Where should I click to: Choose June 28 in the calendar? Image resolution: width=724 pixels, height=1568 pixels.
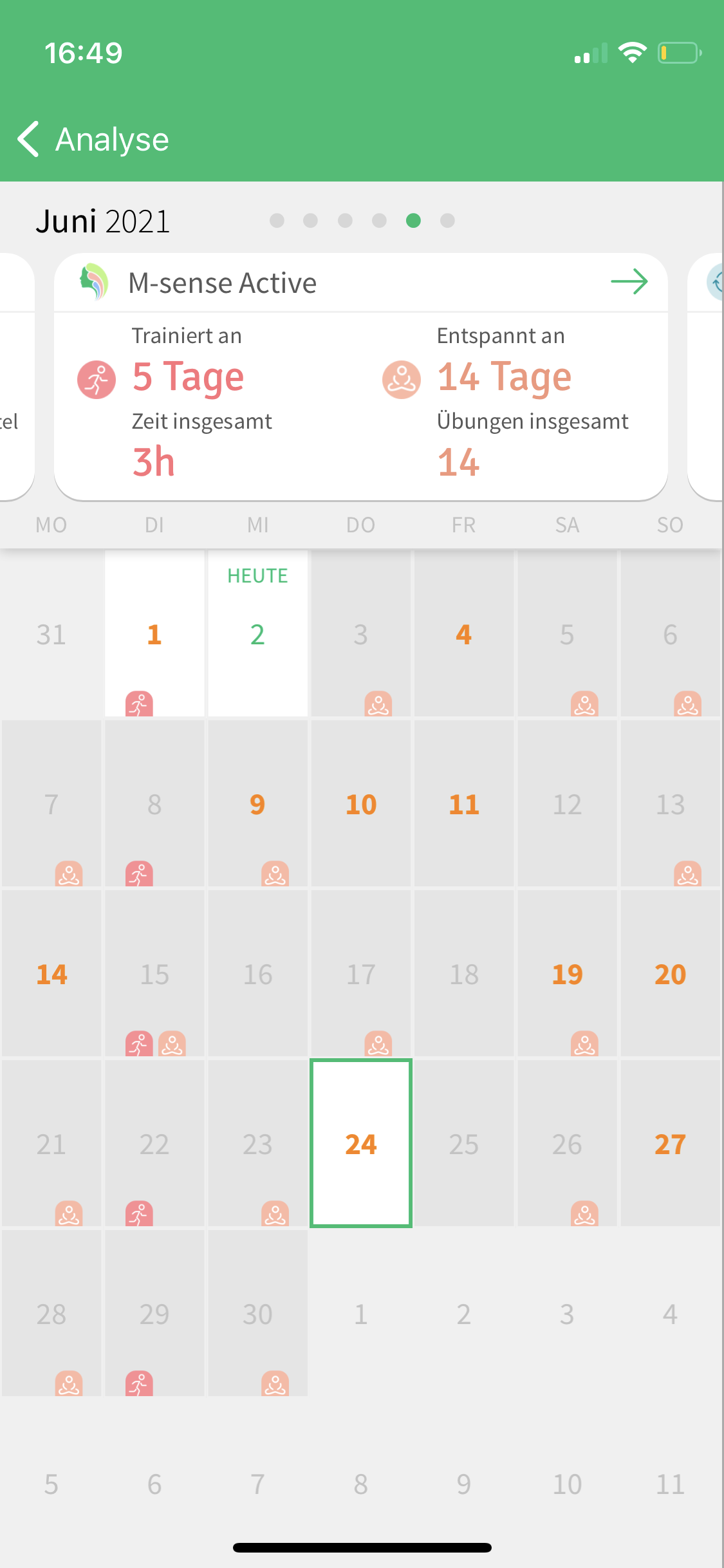coord(51,1314)
